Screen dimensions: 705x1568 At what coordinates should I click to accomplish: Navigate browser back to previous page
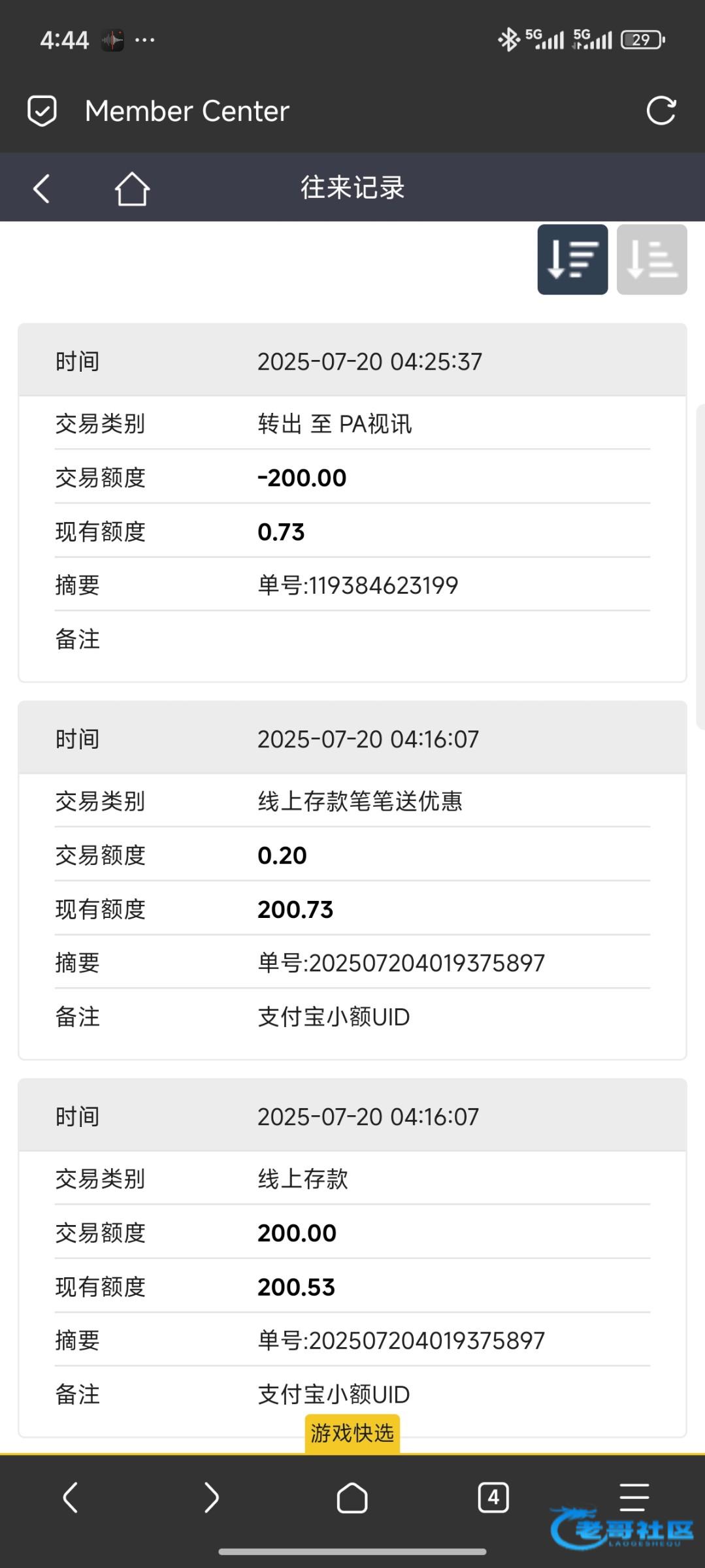click(71, 1497)
